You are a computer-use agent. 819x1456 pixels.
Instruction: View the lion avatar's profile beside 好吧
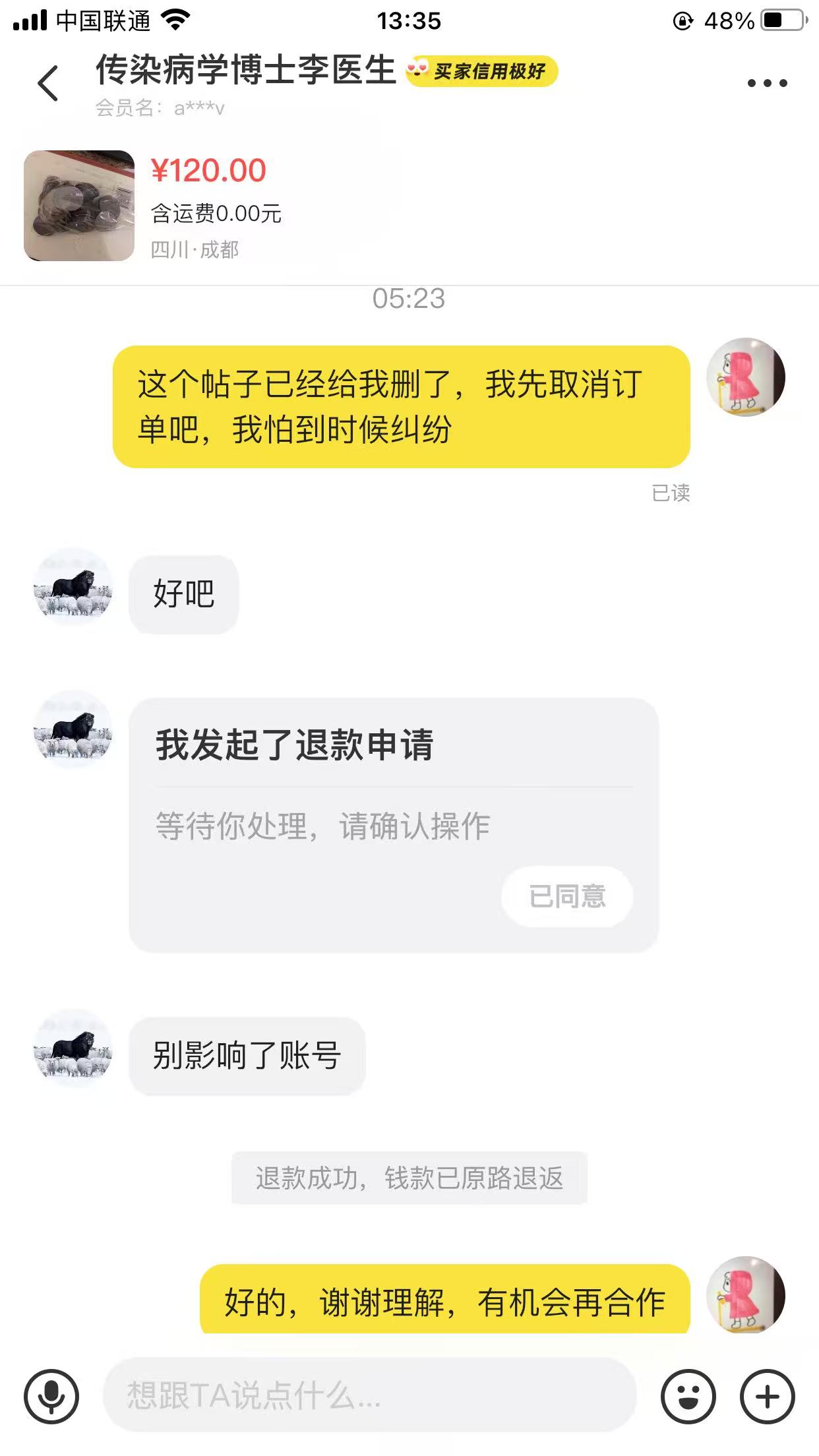tap(73, 586)
